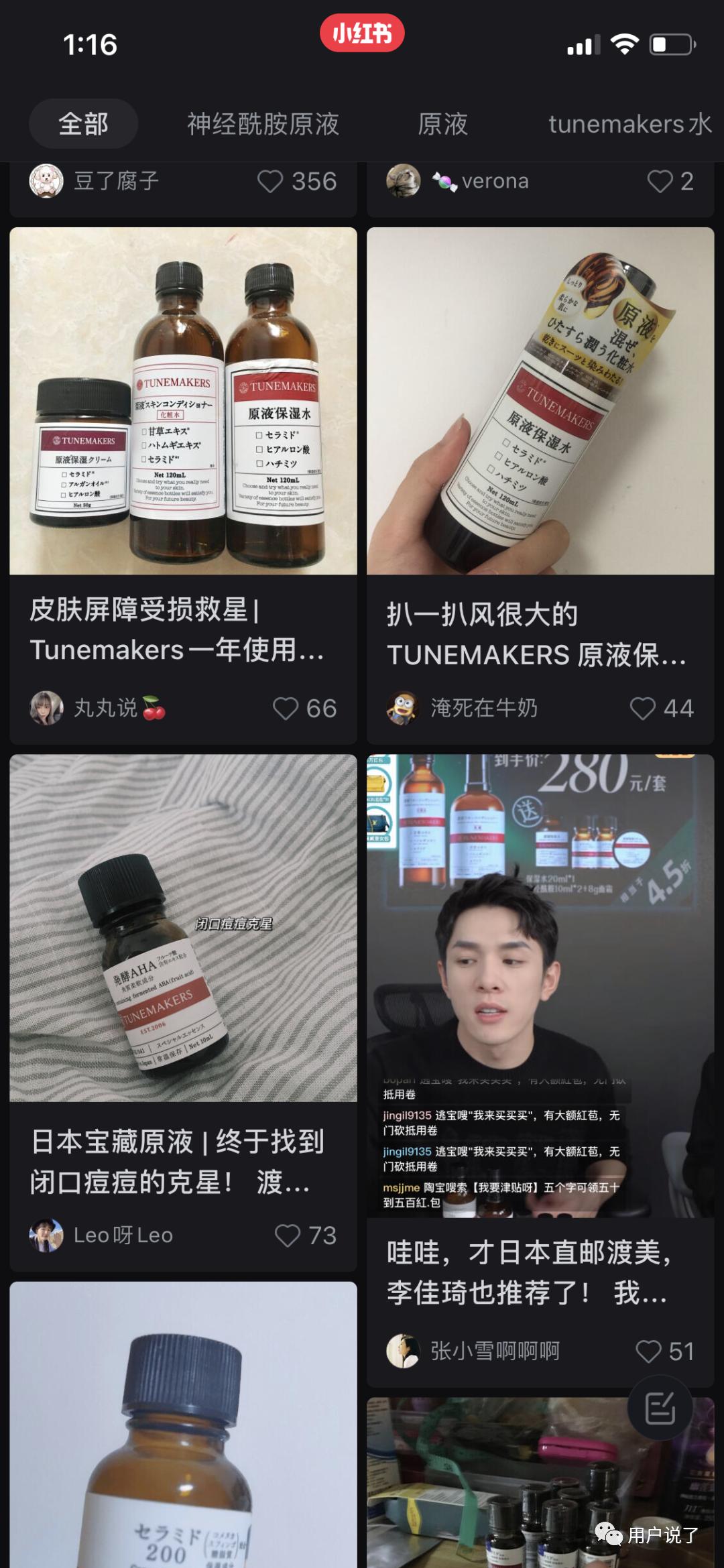
Task: Select the 神经酰胺原液 tab
Action: pyautogui.click(x=264, y=123)
